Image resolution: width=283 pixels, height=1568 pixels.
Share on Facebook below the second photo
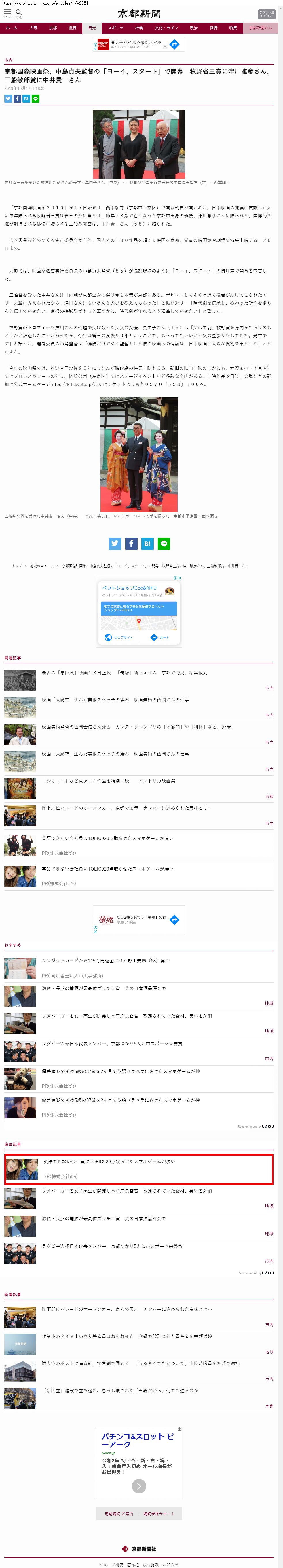coord(131,544)
